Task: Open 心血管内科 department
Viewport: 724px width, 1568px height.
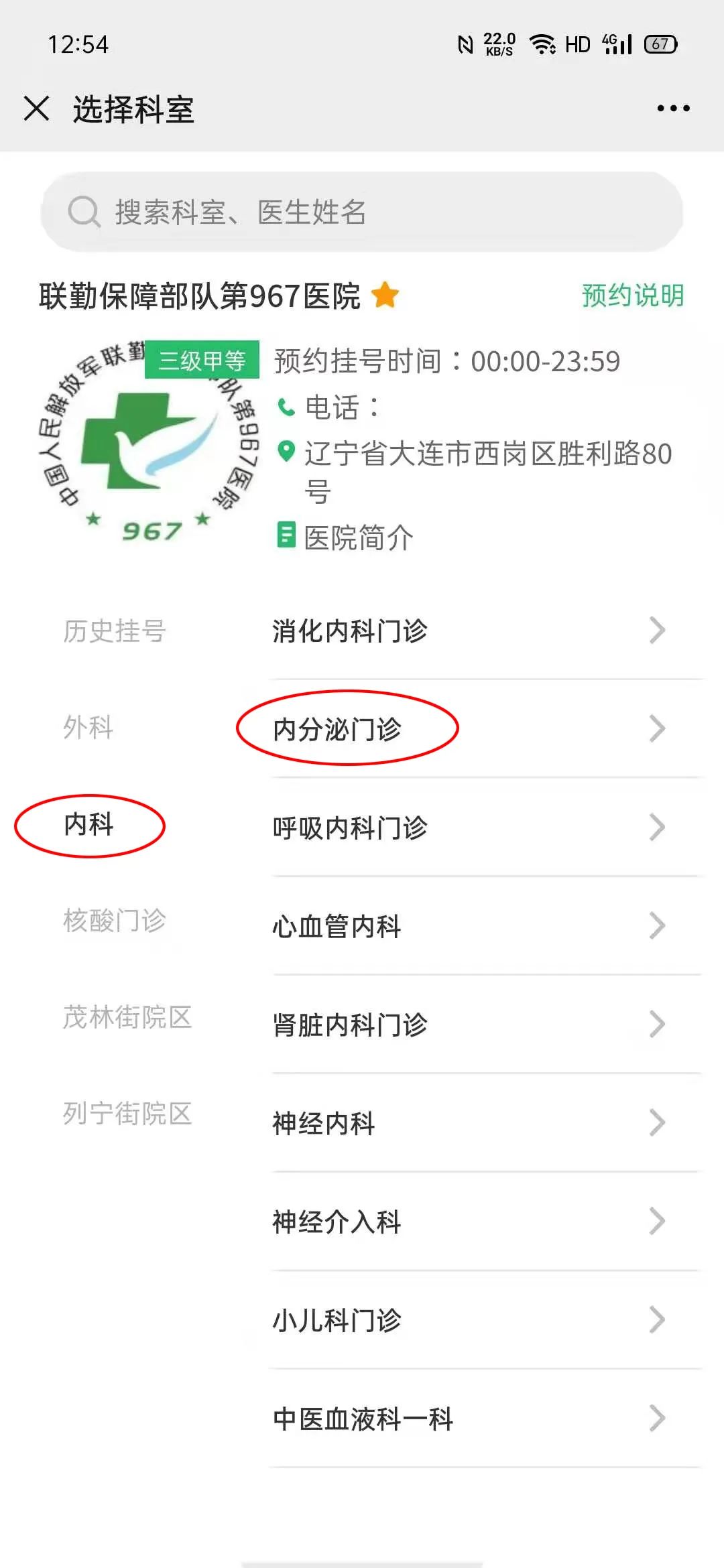Action: point(469,926)
